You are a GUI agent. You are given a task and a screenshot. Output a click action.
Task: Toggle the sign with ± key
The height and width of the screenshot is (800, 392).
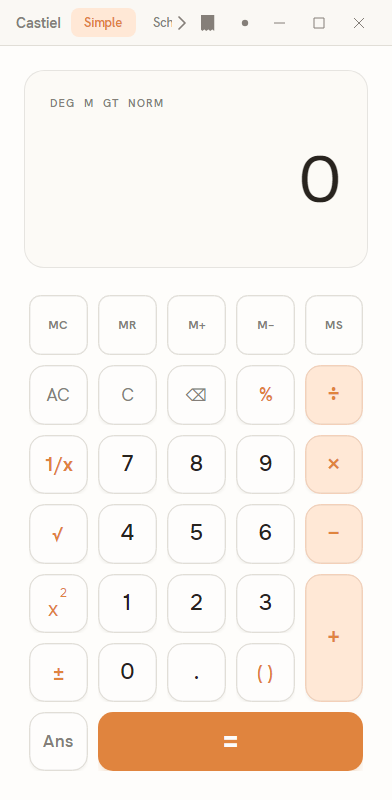tap(58, 672)
